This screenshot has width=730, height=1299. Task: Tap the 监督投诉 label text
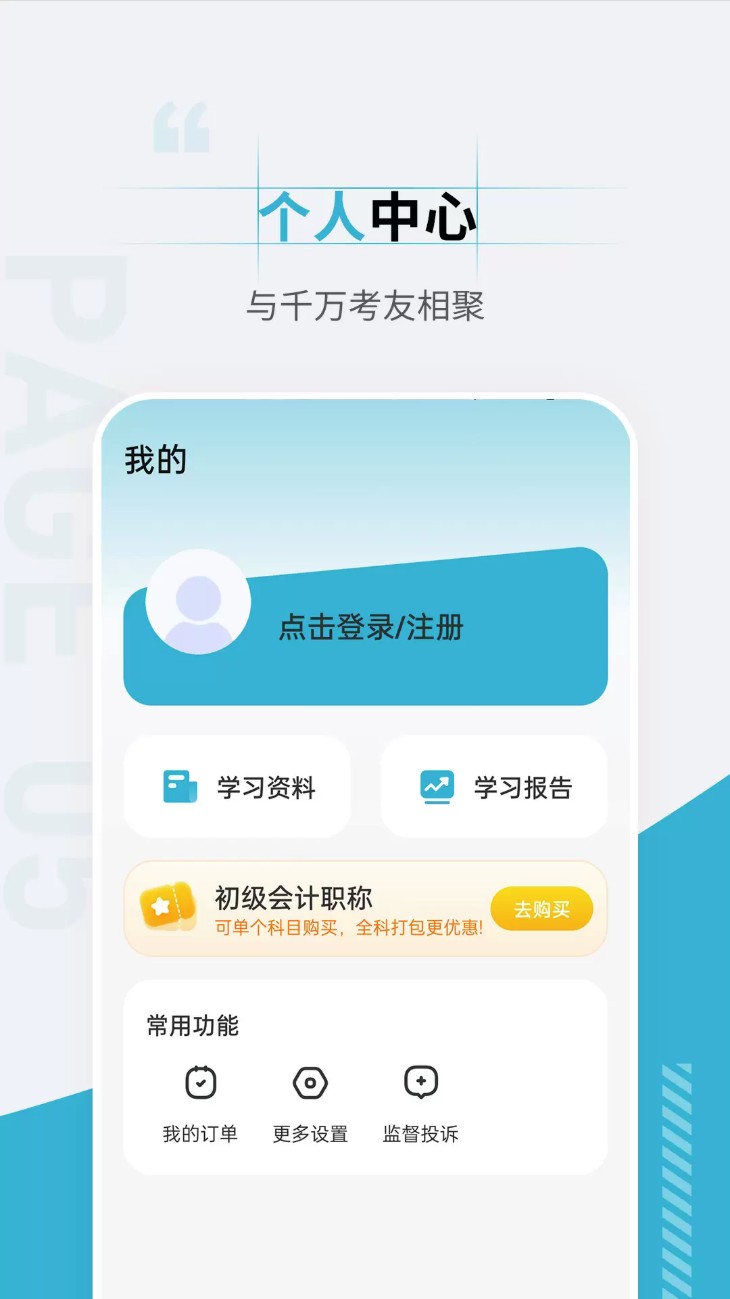click(420, 1135)
